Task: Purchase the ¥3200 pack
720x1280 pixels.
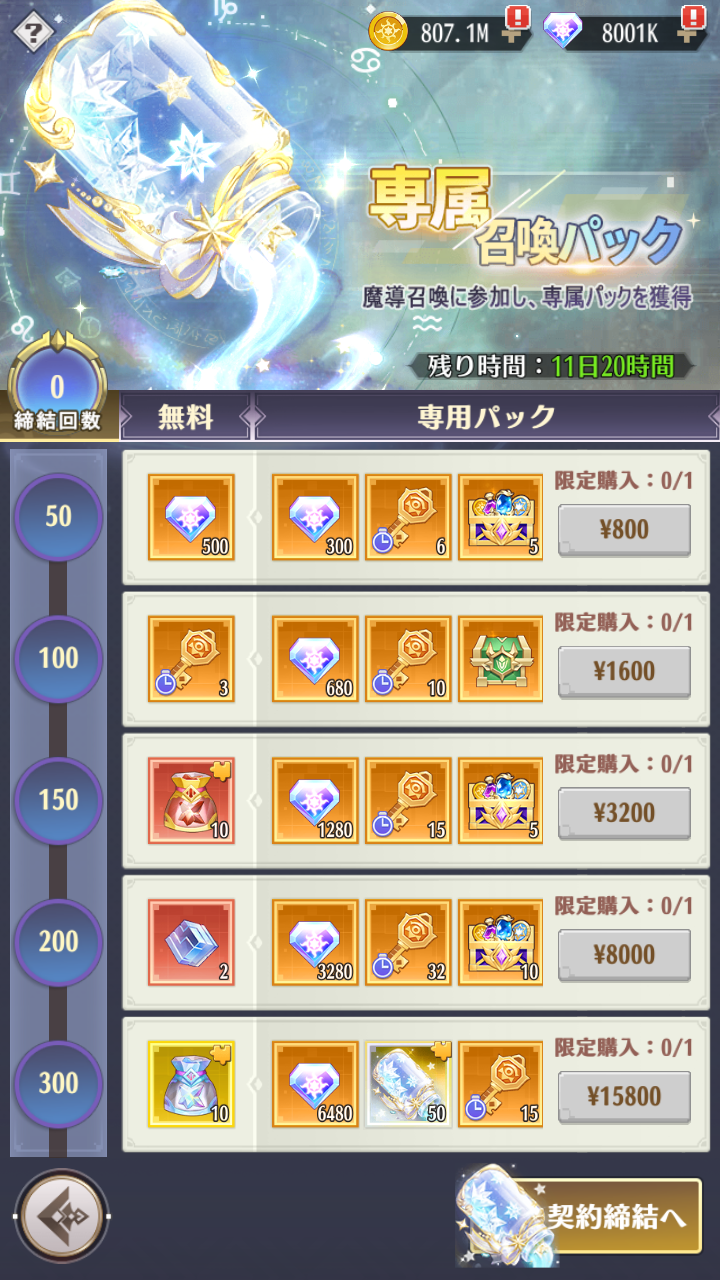Action: [624, 813]
